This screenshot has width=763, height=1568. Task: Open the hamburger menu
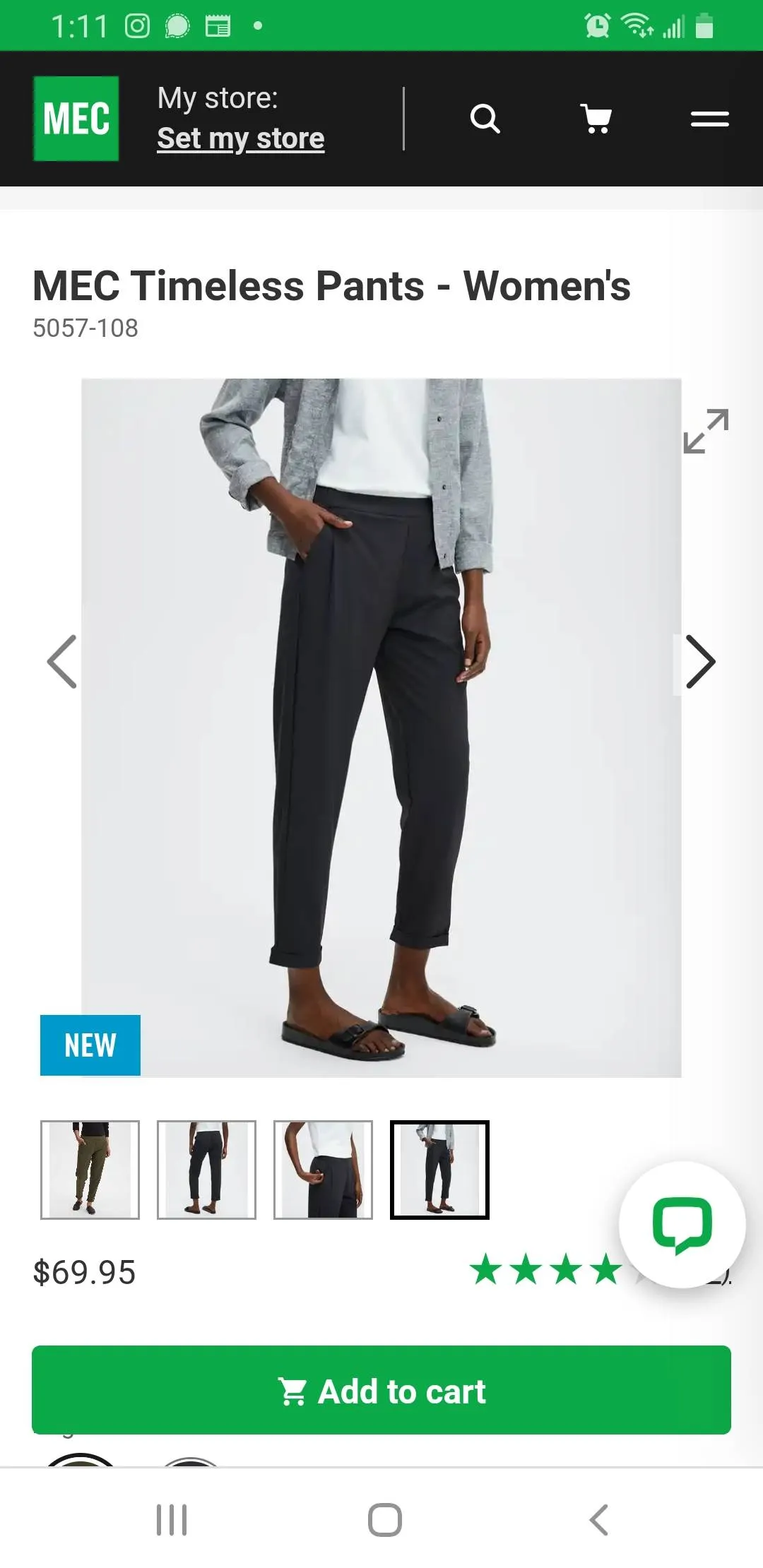[709, 119]
